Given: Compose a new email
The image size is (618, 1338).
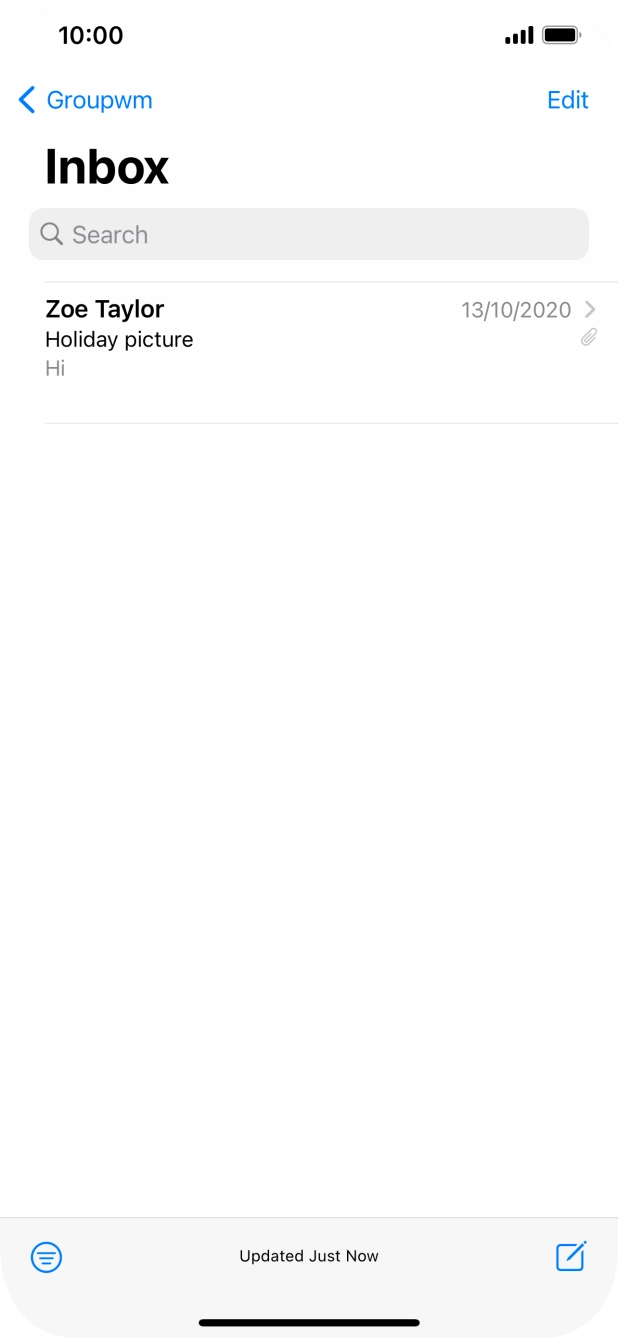Looking at the screenshot, I should coord(571,1256).
